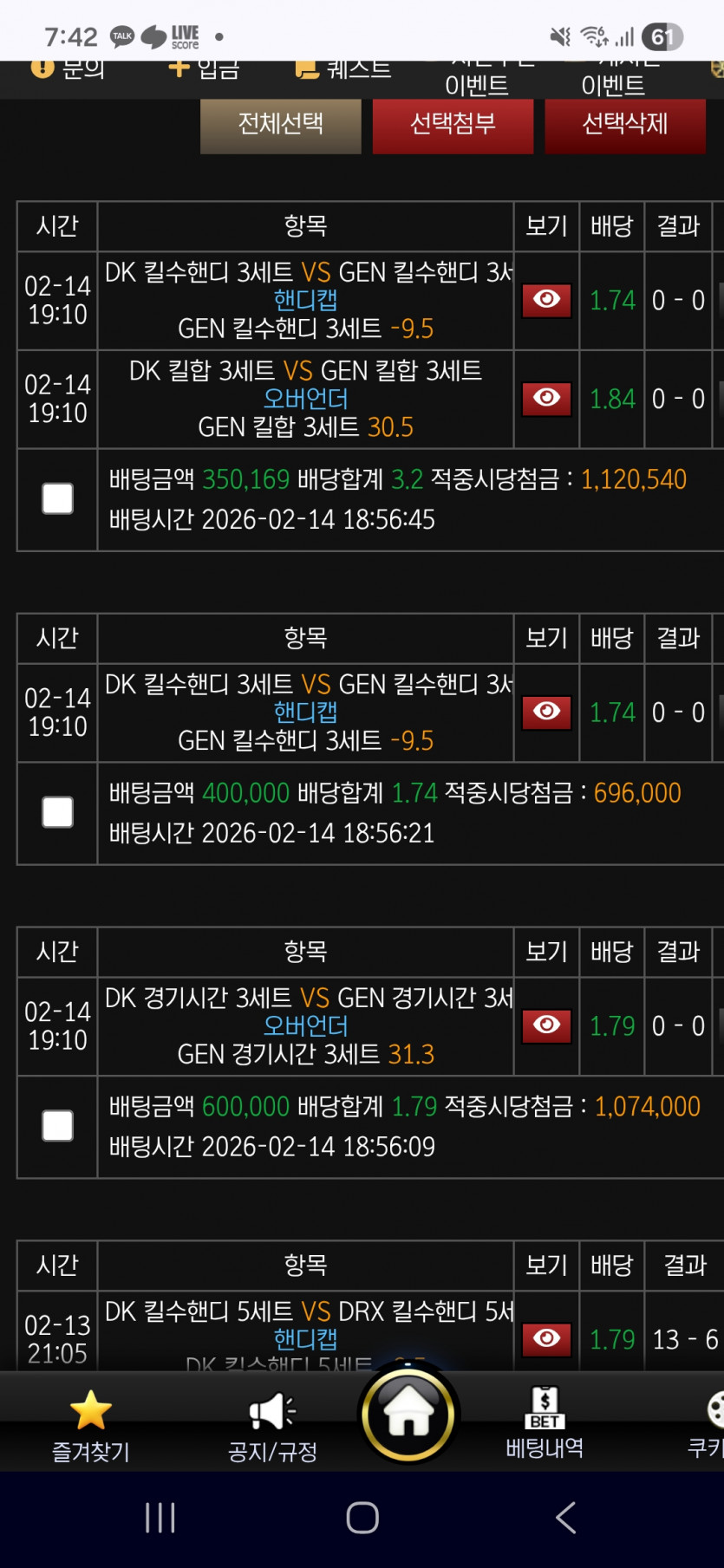Screen dimensions: 724x1568
Task: Go back with the system back button
Action: [x=565, y=1518]
